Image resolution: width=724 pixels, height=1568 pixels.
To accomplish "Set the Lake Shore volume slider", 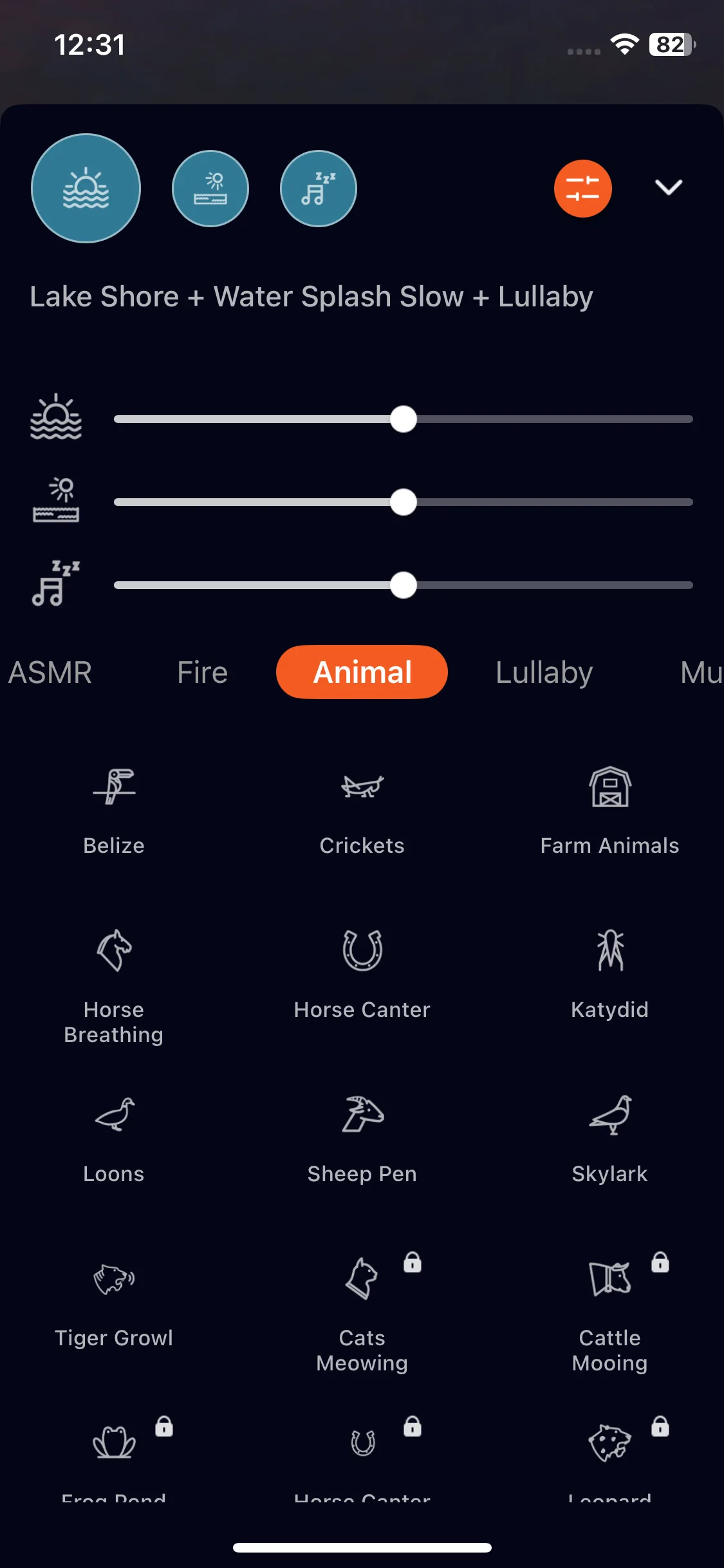I will (404, 419).
